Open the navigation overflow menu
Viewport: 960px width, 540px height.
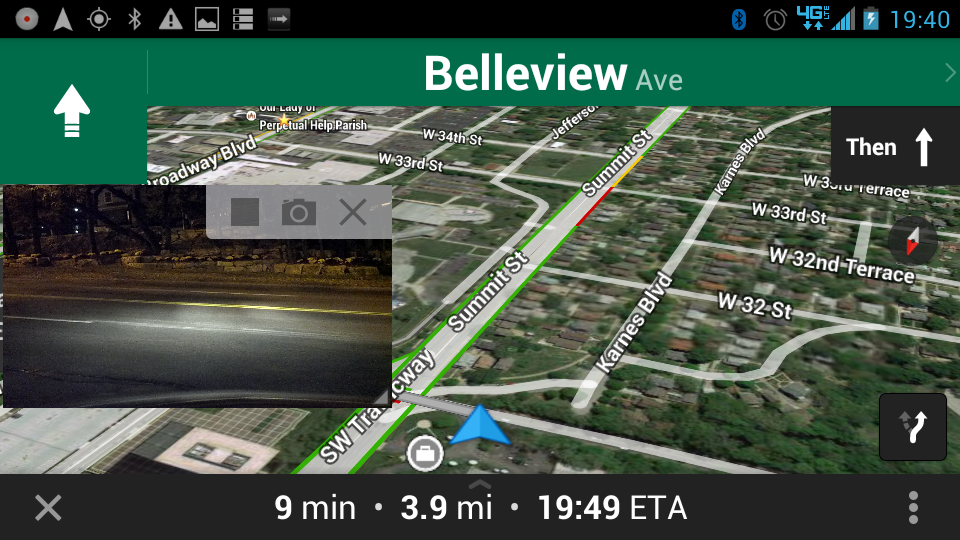913,508
